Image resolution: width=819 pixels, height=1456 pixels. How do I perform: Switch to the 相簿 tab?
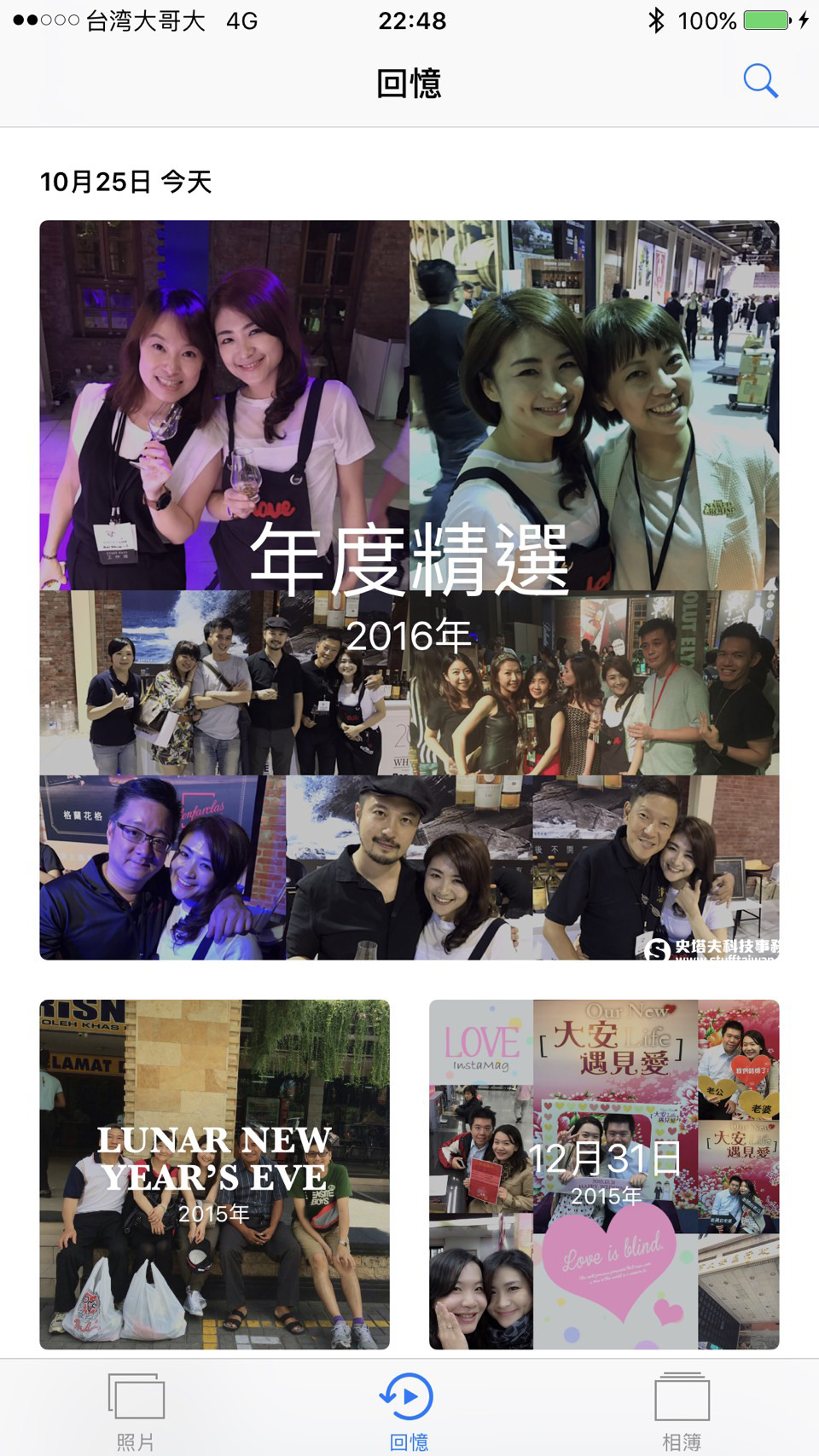point(682,1411)
